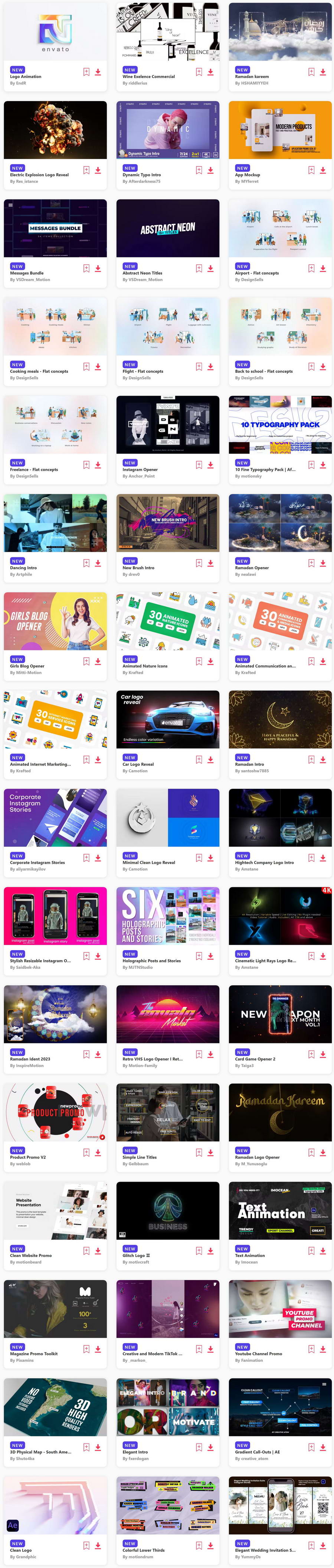
Task: Download Dynamic Typo Intro
Action: click(x=210, y=171)
